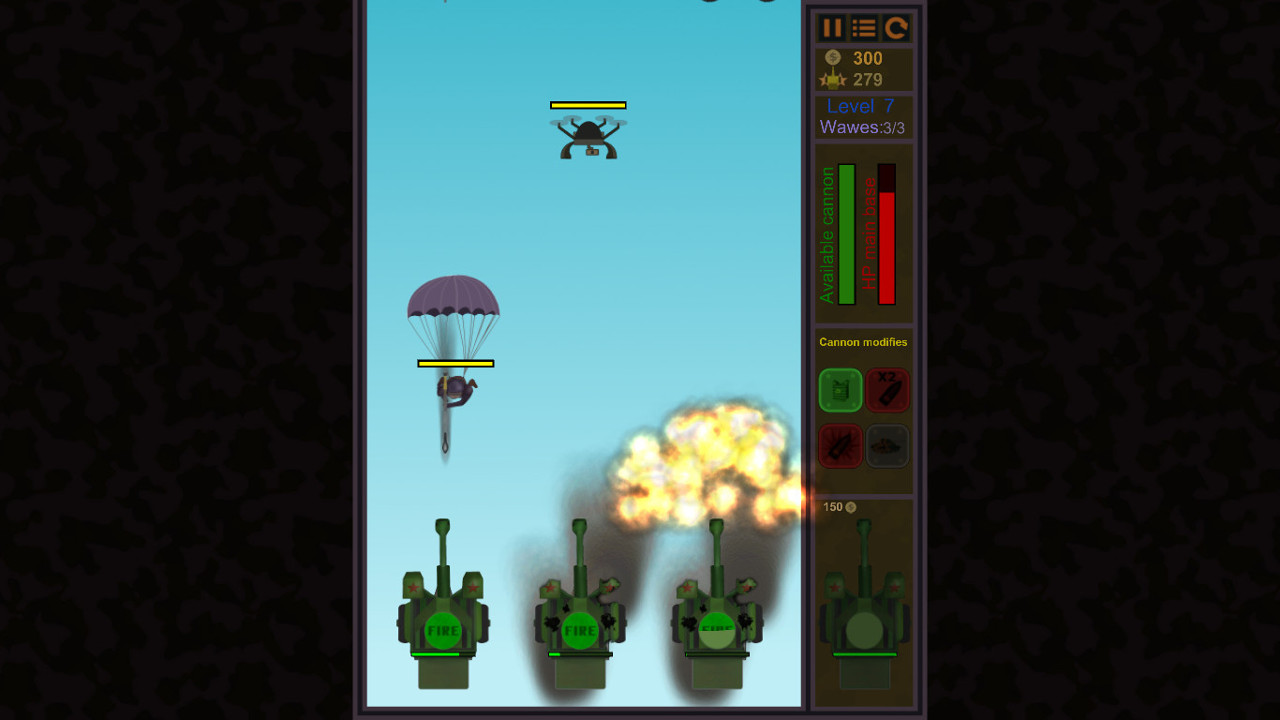Buy a new cannon for 150 coins
1280x720 pixels.
(864, 600)
